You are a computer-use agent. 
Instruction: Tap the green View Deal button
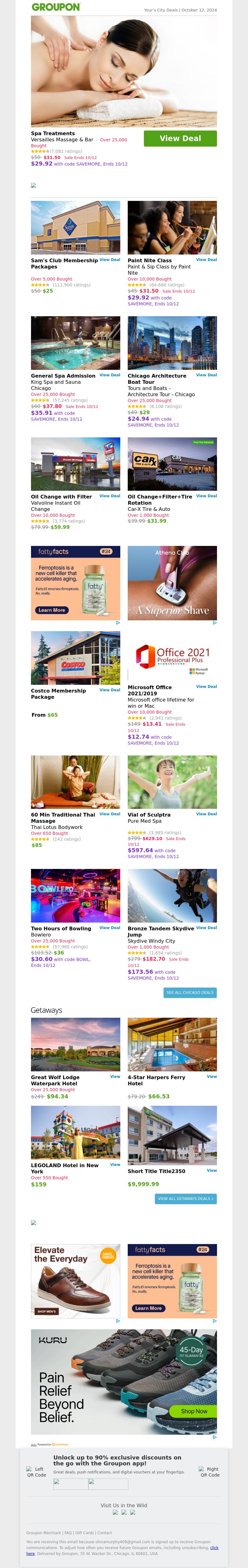[x=180, y=139]
